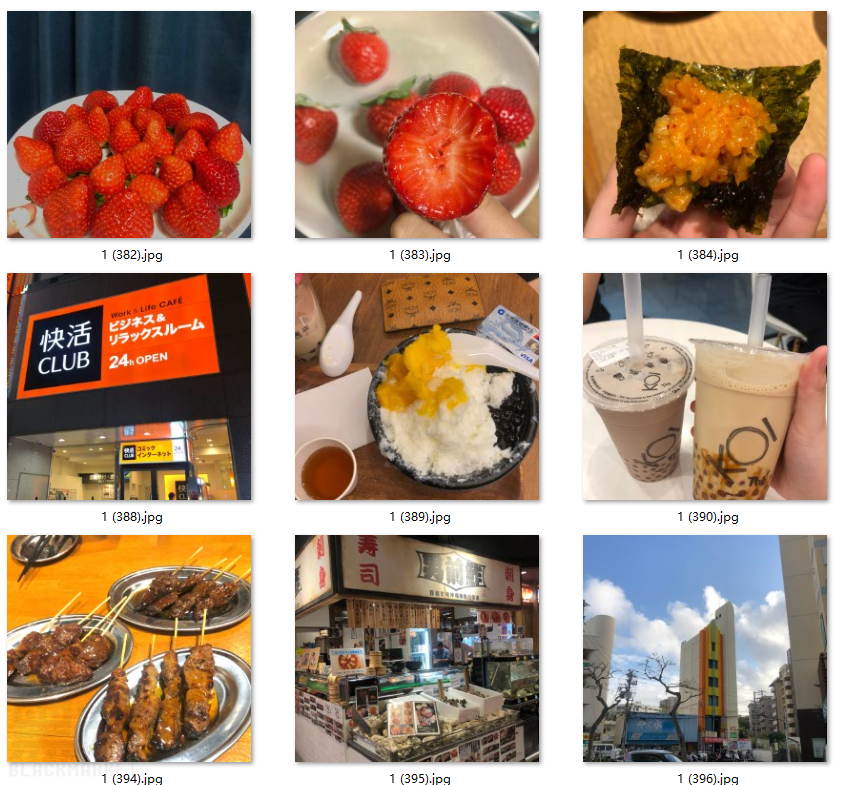View the colorful building photo 1 (396).jpg
Viewport: 844px width, 785px height.
coord(705,649)
